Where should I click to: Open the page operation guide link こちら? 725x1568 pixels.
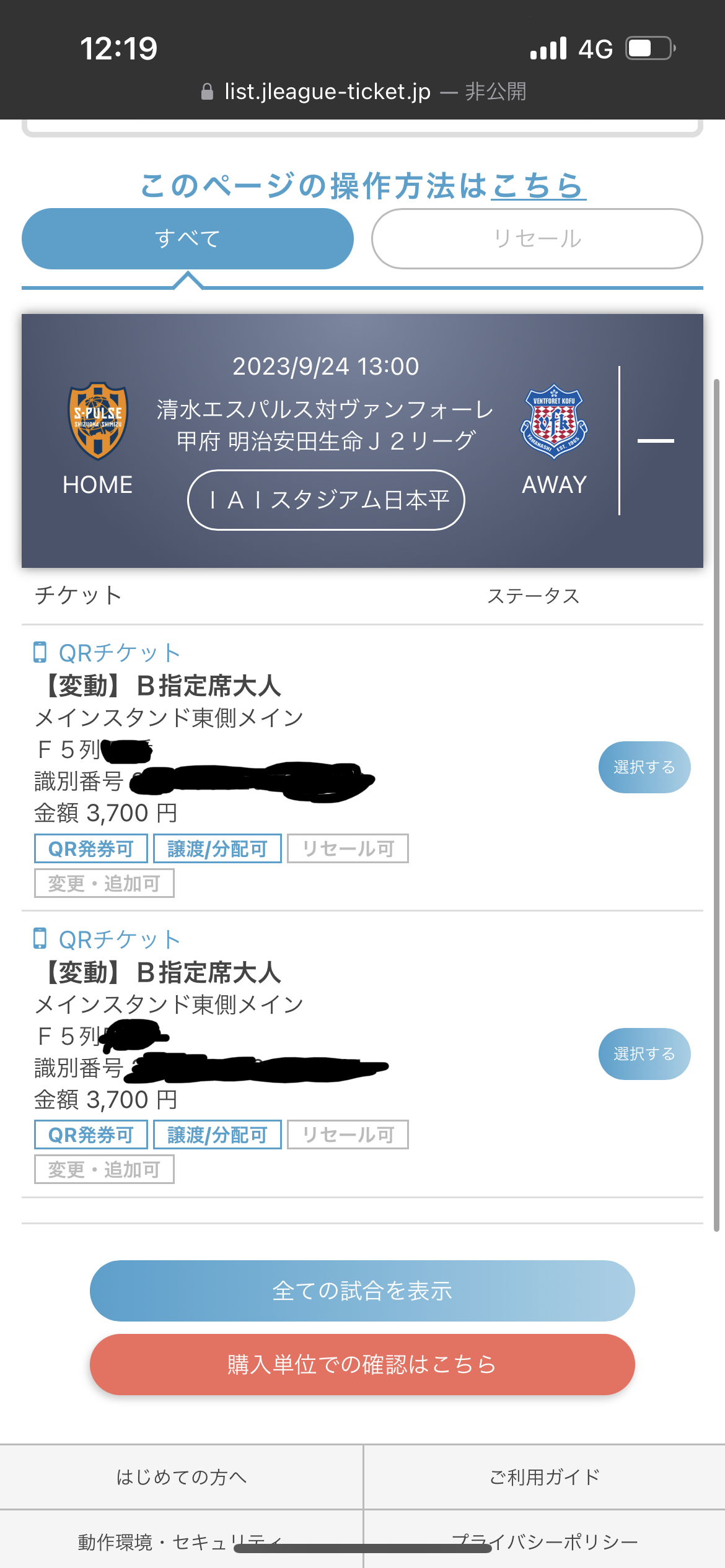(538, 185)
